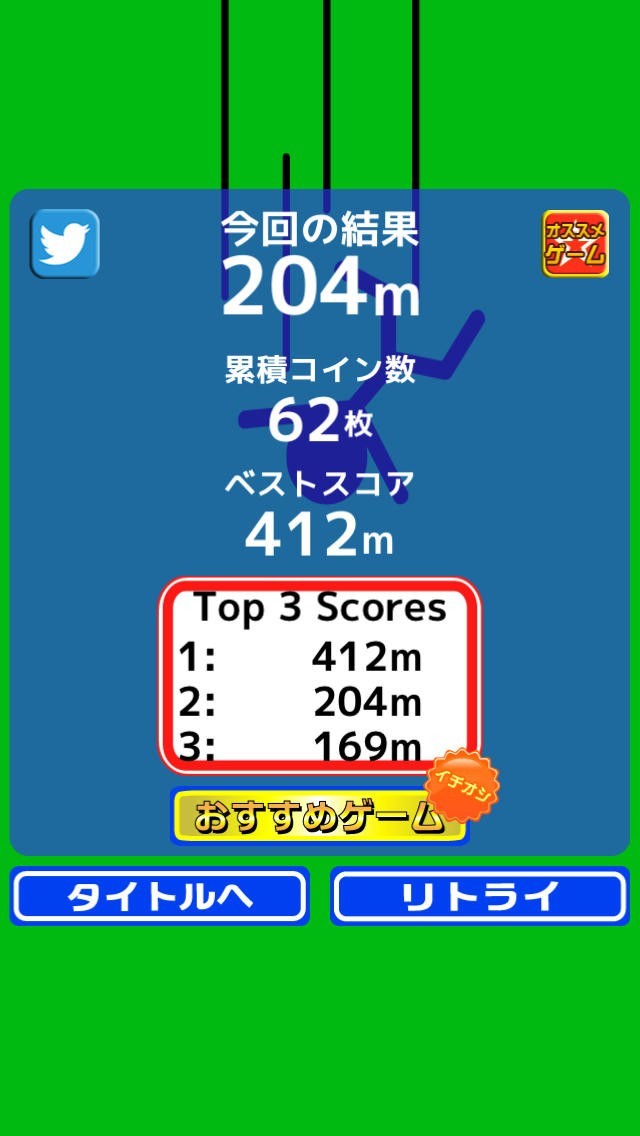Viewport: 640px width, 1136px height.
Task: Return to the title via タイトルへ
Action: click(159, 896)
